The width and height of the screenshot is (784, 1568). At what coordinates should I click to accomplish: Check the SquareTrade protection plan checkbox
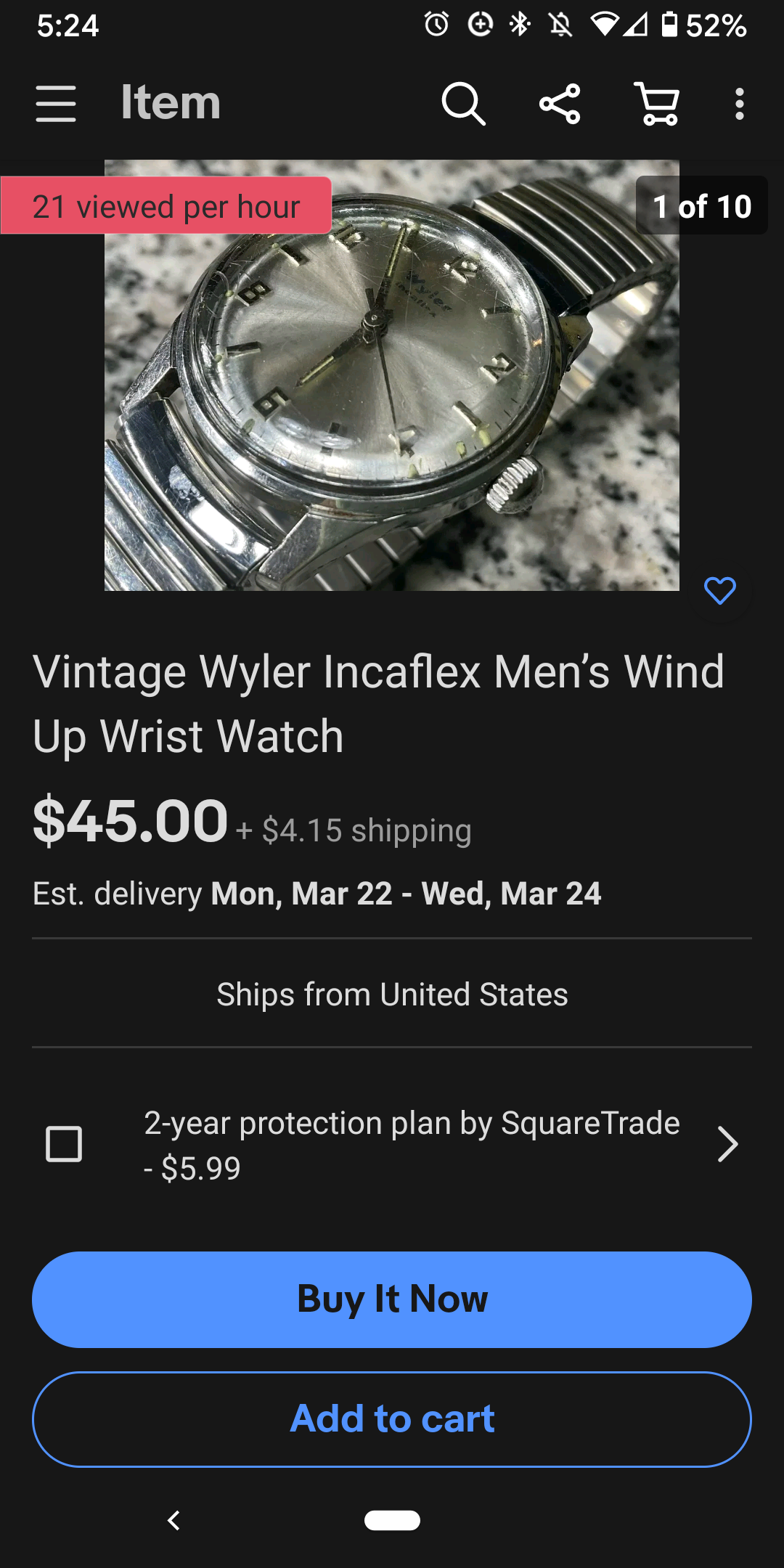64,1145
